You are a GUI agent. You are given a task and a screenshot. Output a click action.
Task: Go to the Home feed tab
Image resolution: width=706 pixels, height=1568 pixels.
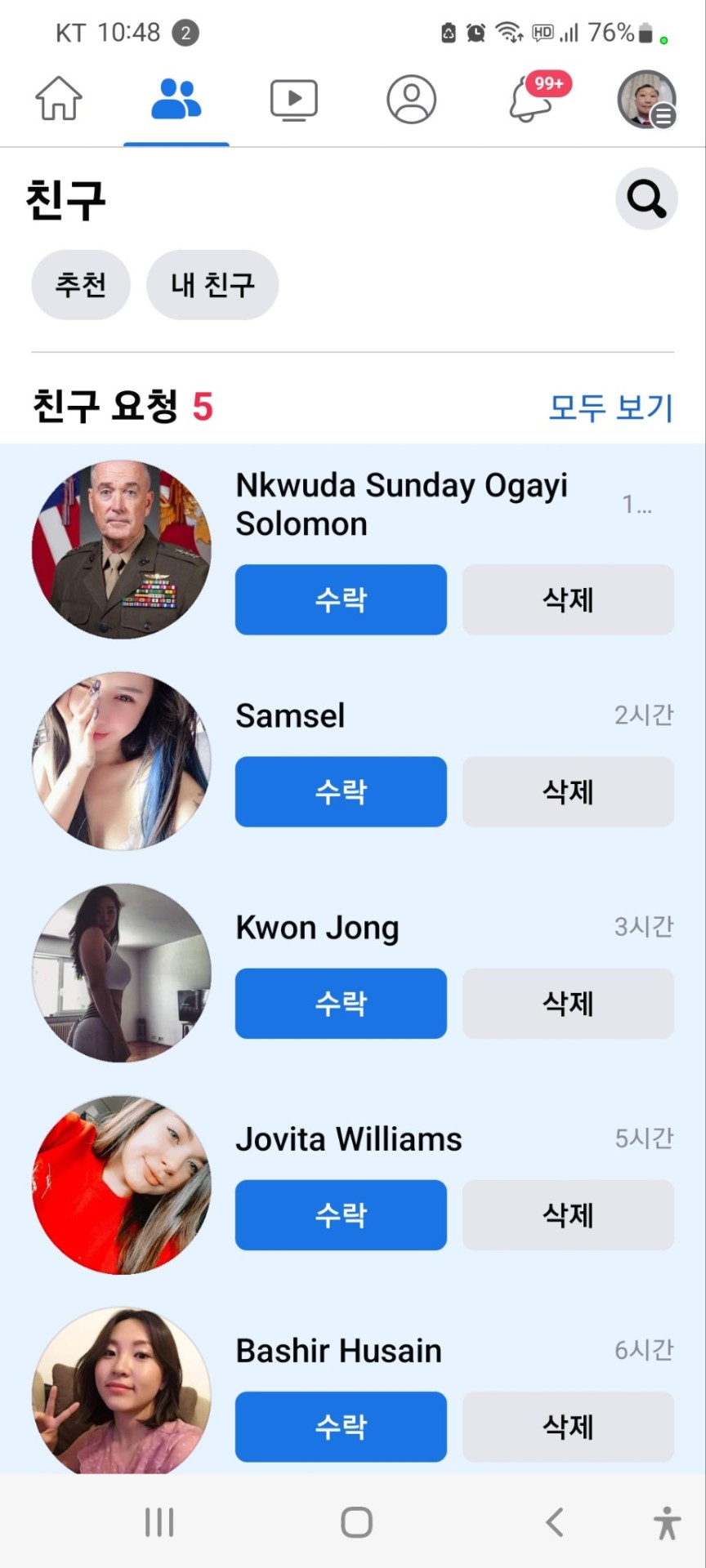point(59,100)
